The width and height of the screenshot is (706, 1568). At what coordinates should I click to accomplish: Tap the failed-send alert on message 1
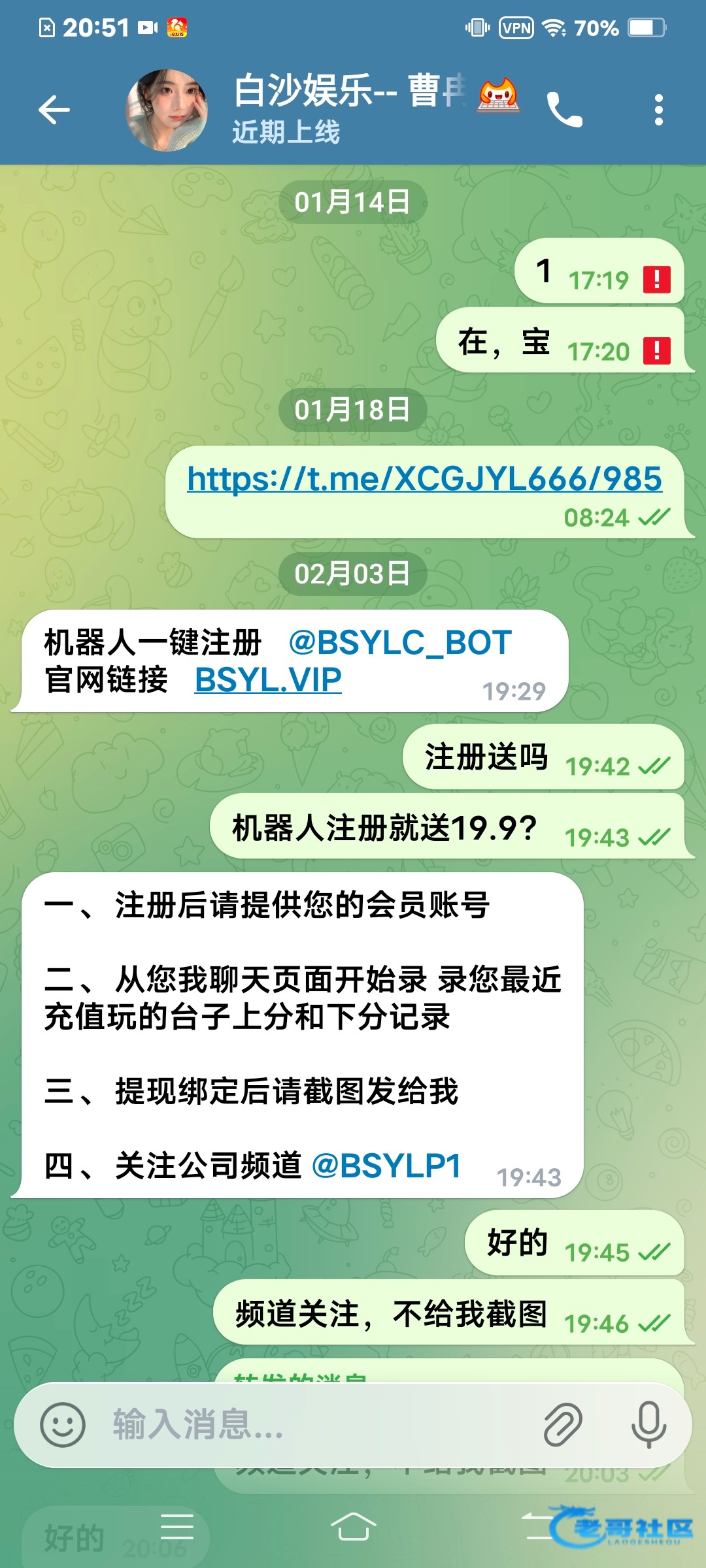point(656,280)
